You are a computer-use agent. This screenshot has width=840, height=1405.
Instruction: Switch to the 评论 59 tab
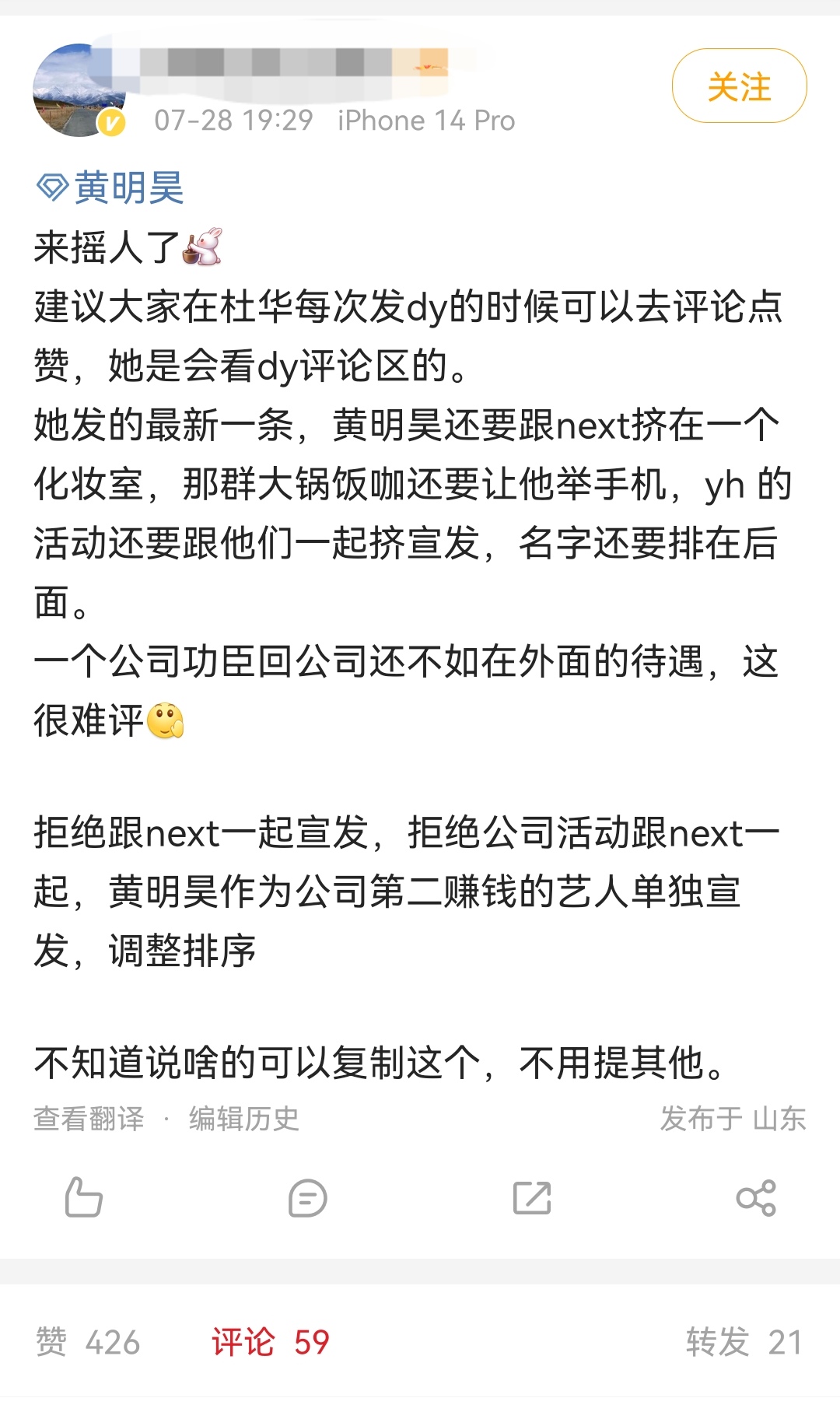coord(271,1342)
